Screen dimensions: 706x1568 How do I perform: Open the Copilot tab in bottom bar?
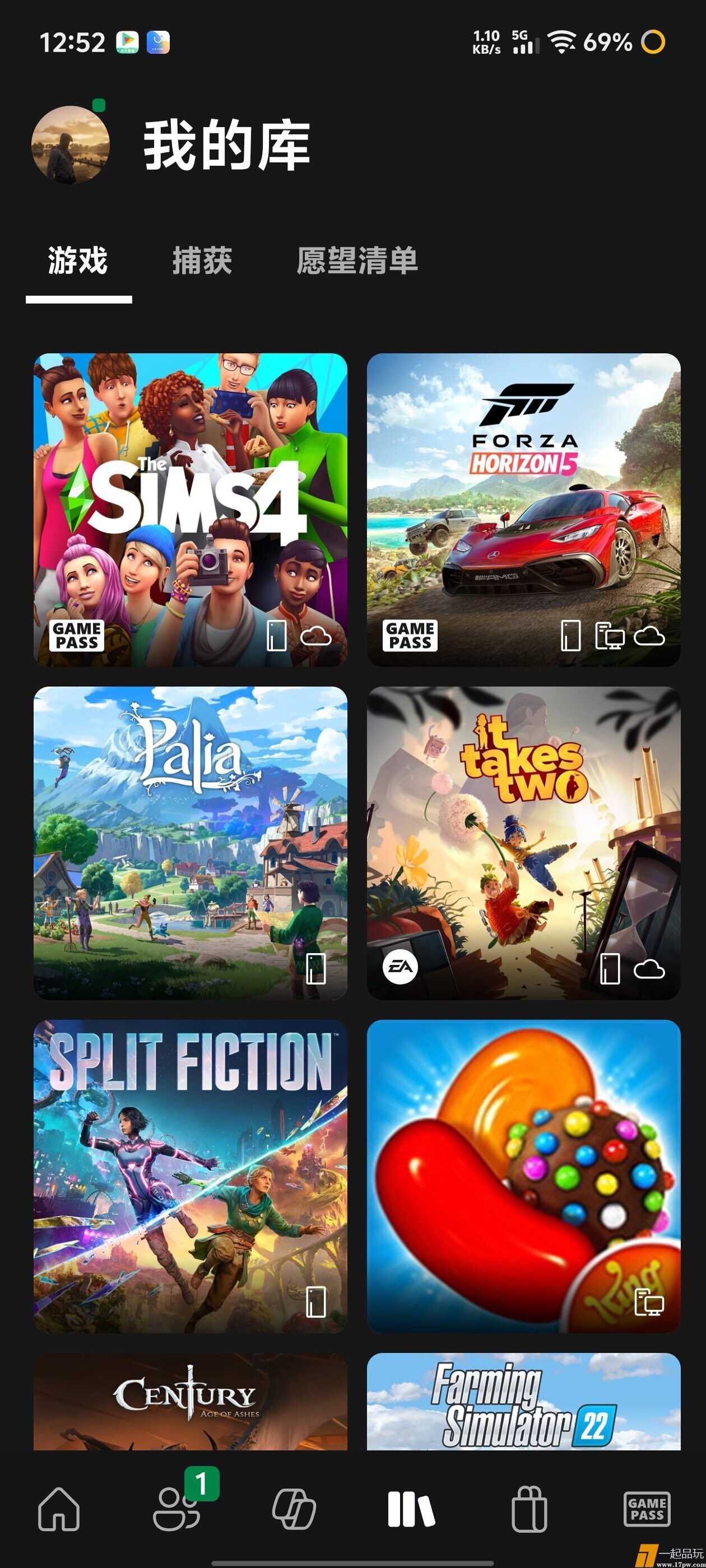(294, 1509)
